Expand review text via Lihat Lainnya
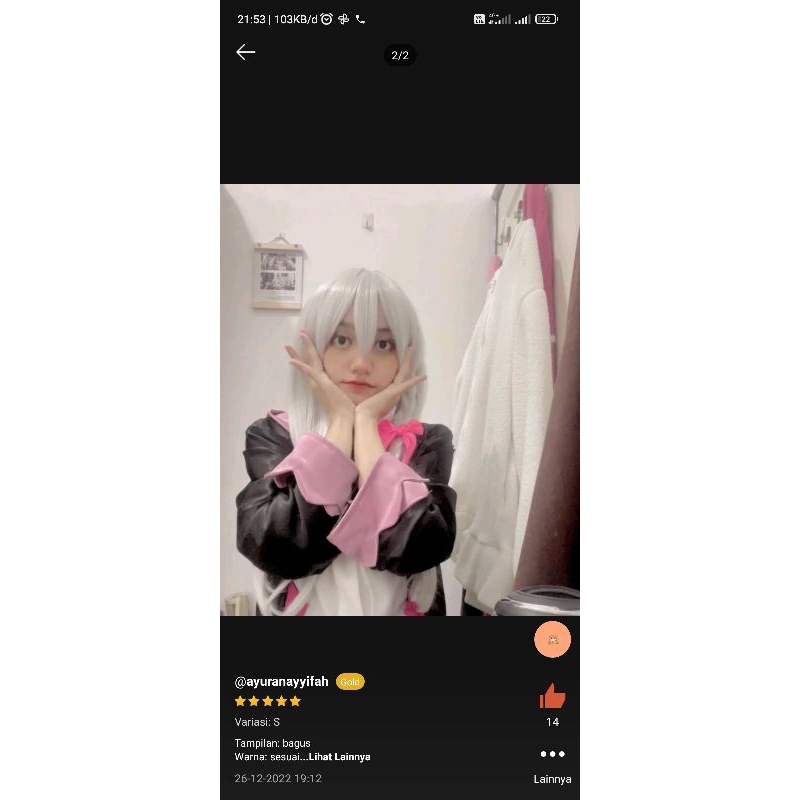 (339, 757)
